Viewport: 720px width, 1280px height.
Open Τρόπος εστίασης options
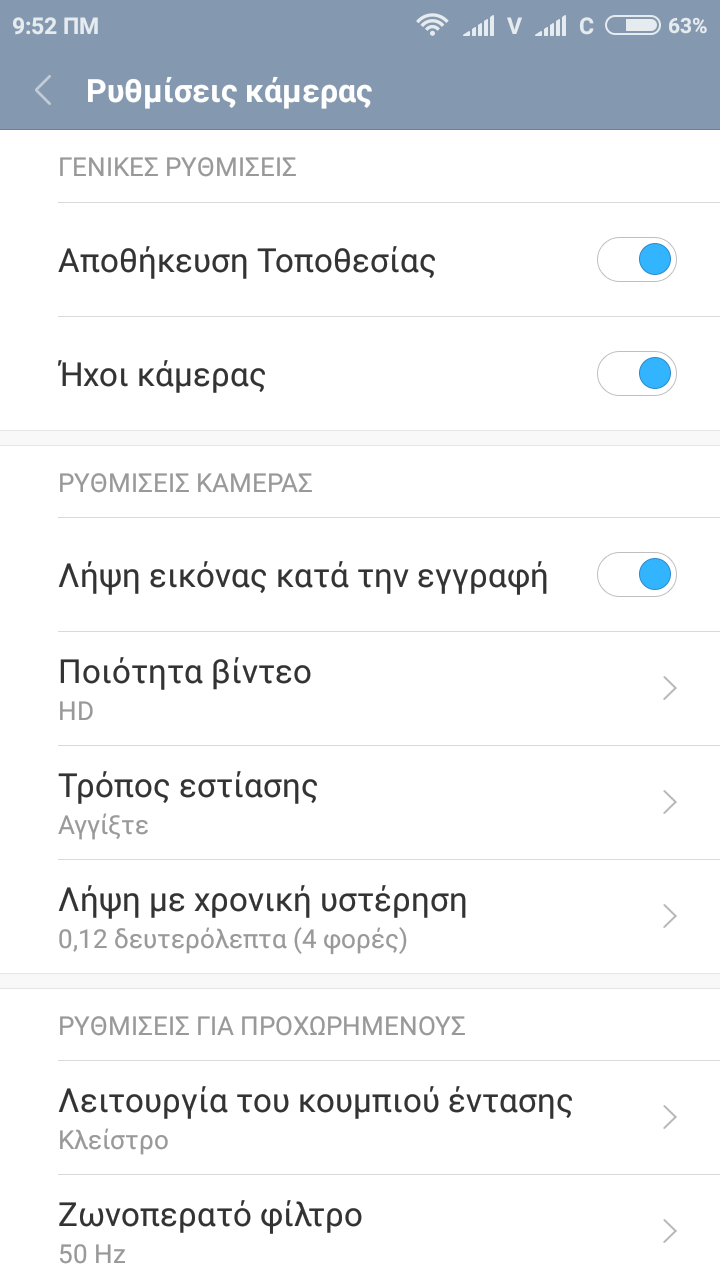click(x=360, y=802)
